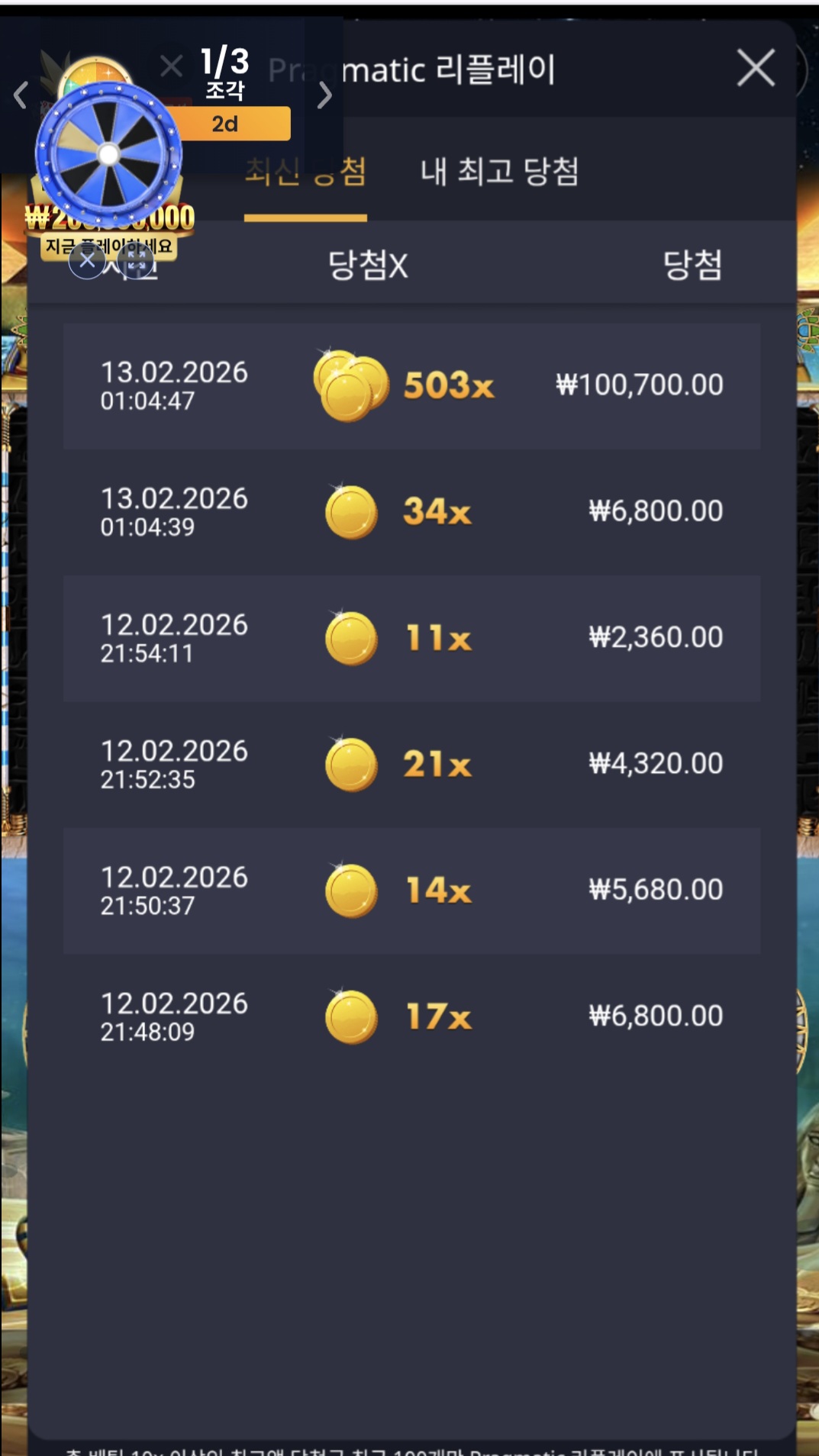Switch to the 내 최고 당첨 tab

click(499, 172)
